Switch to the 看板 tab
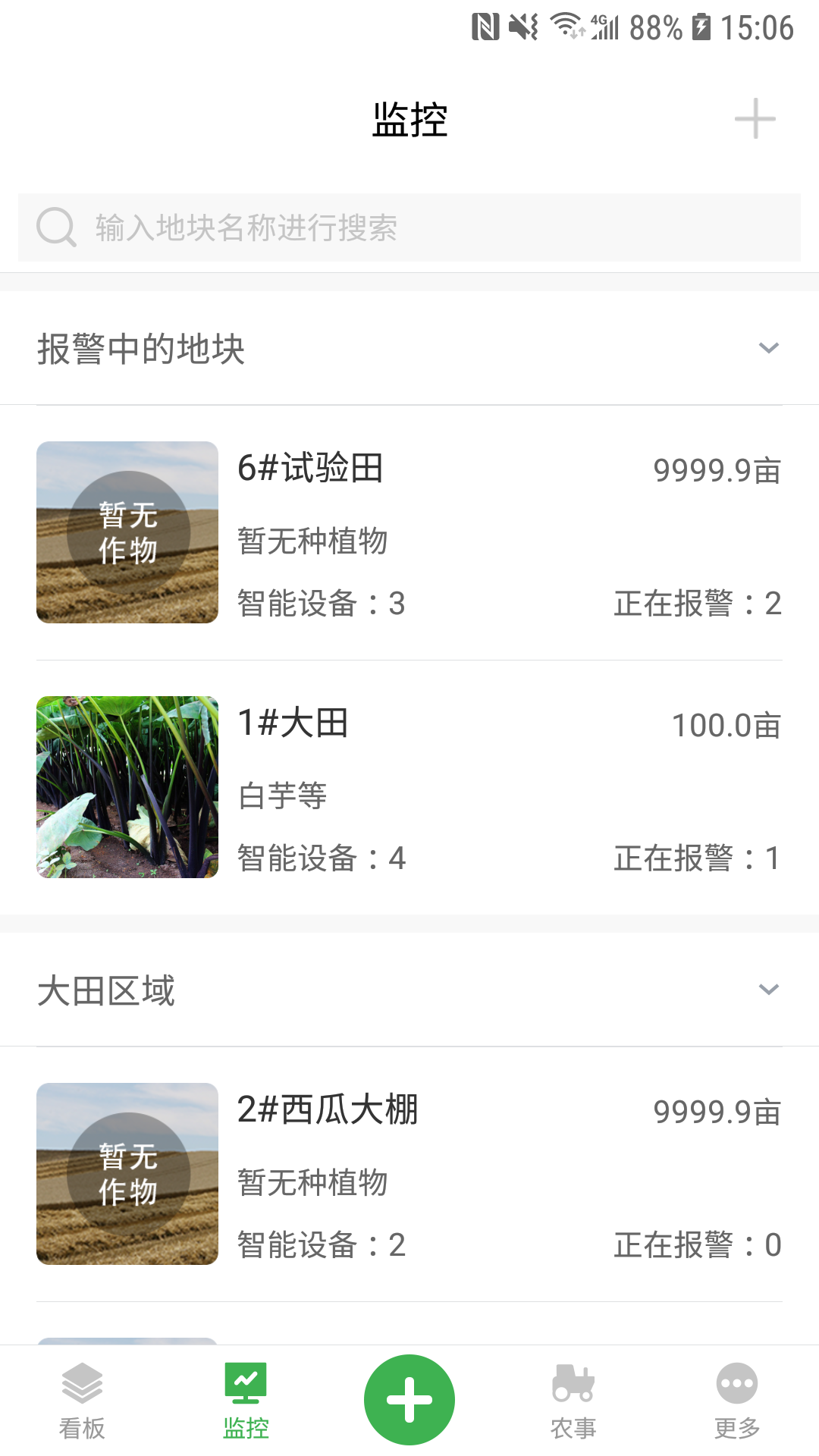This screenshot has width=819, height=1456. coord(82,1401)
